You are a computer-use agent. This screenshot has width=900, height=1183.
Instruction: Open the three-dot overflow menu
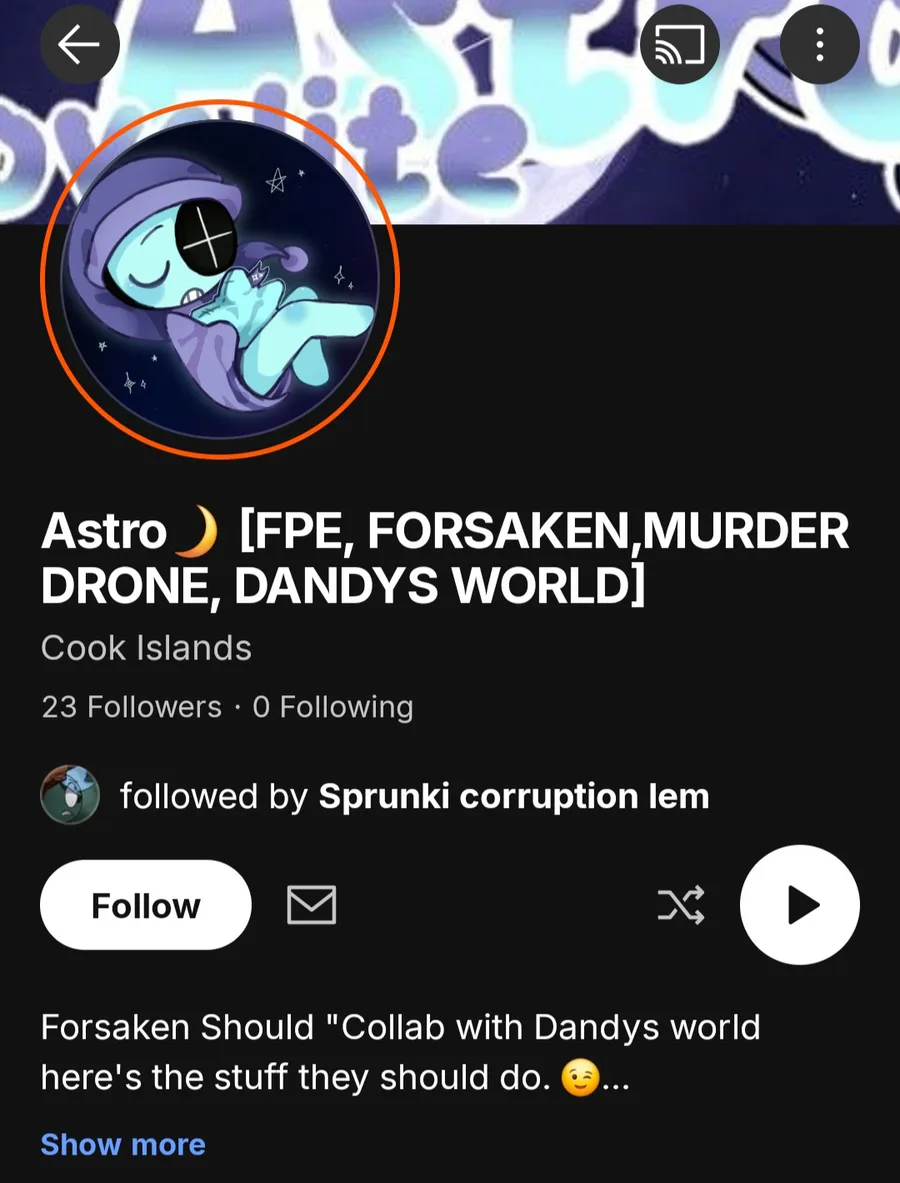pyautogui.click(x=819, y=45)
